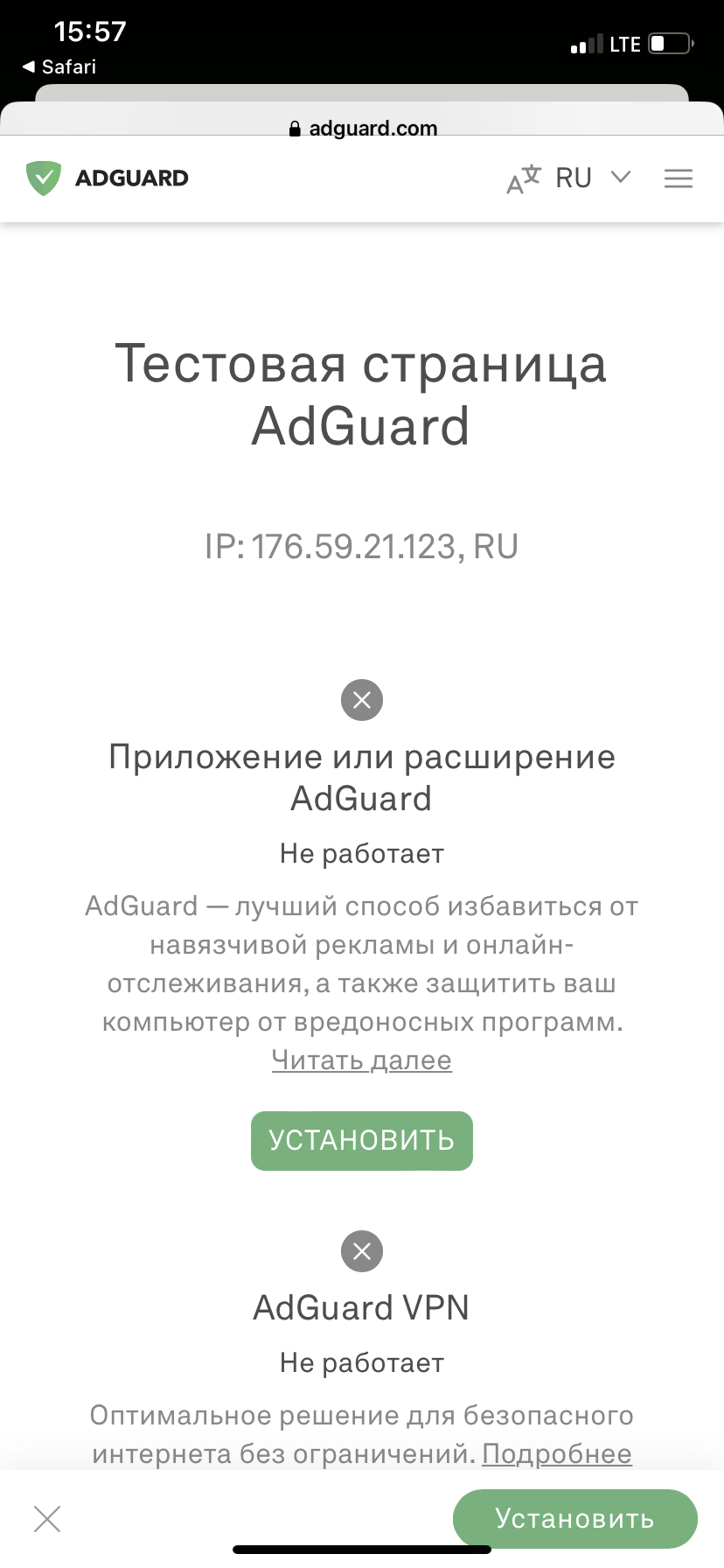Expand the browser tab card above the page

point(362,93)
